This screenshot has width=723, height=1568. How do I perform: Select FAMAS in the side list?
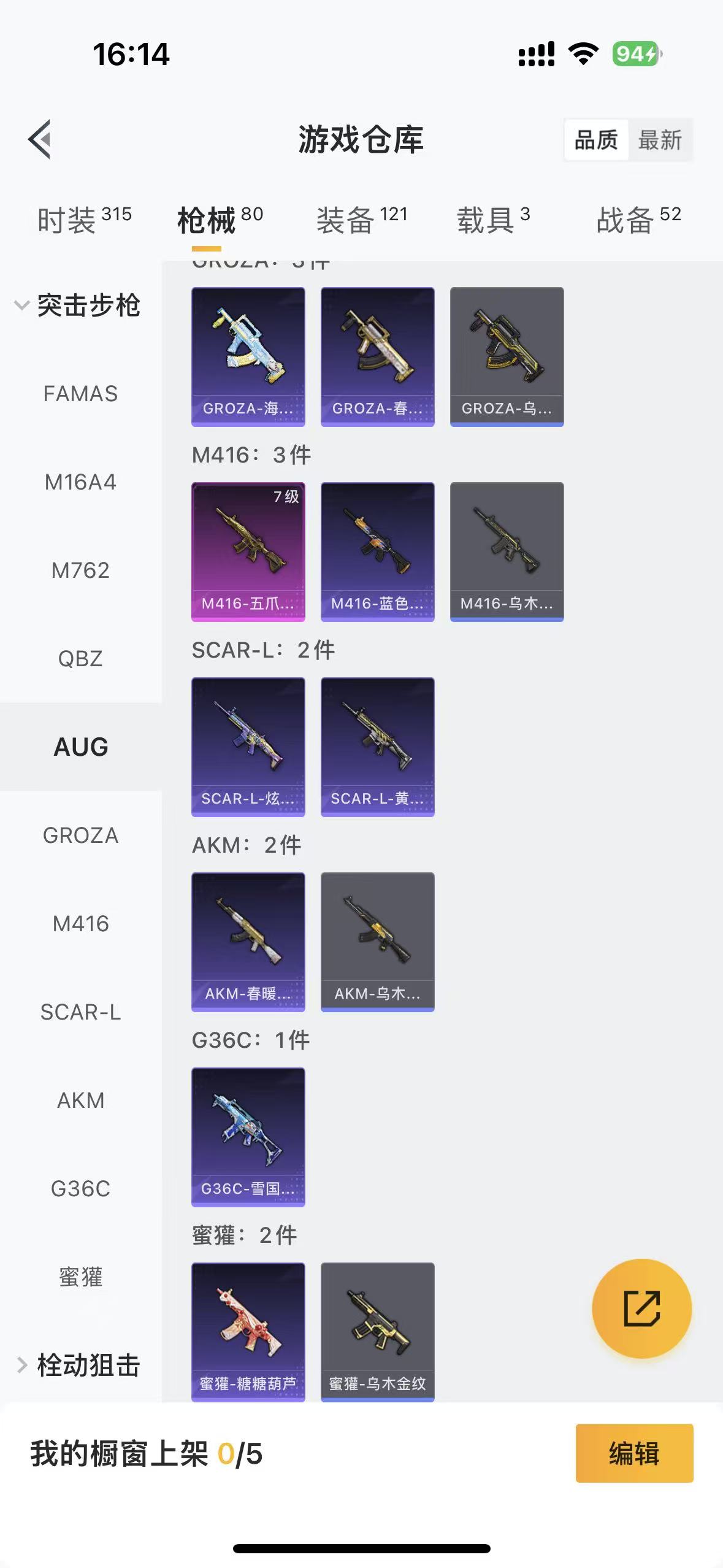[80, 394]
